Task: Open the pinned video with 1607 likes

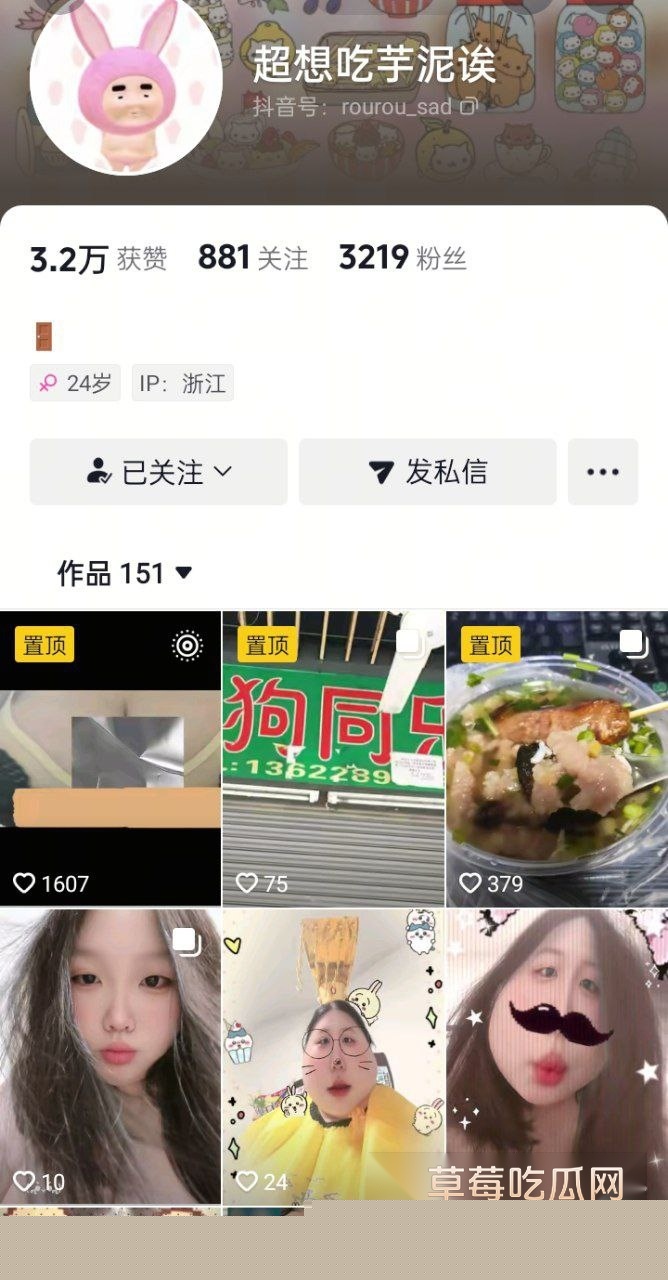Action: coord(110,758)
